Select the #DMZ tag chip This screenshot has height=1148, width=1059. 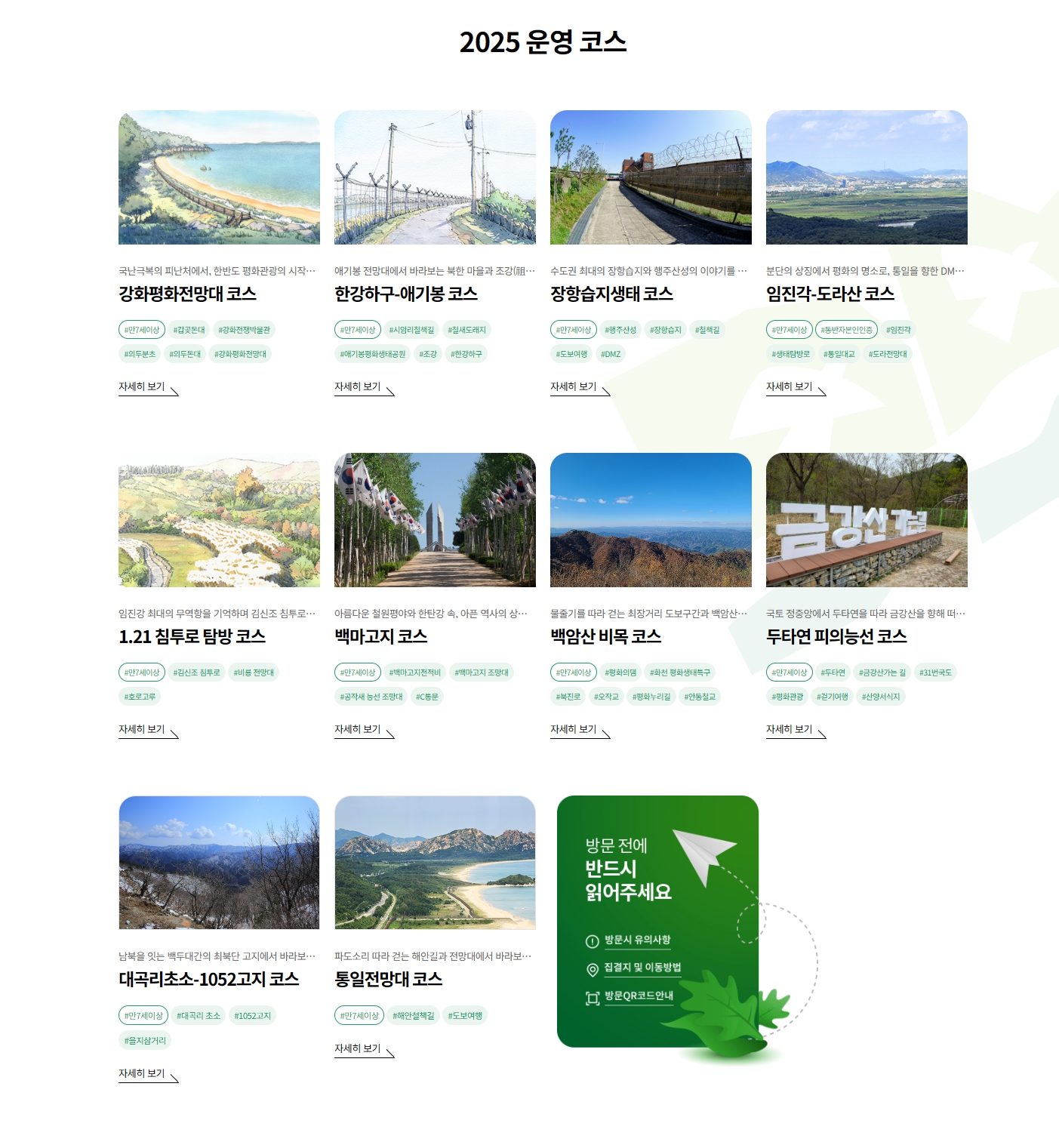point(611,354)
